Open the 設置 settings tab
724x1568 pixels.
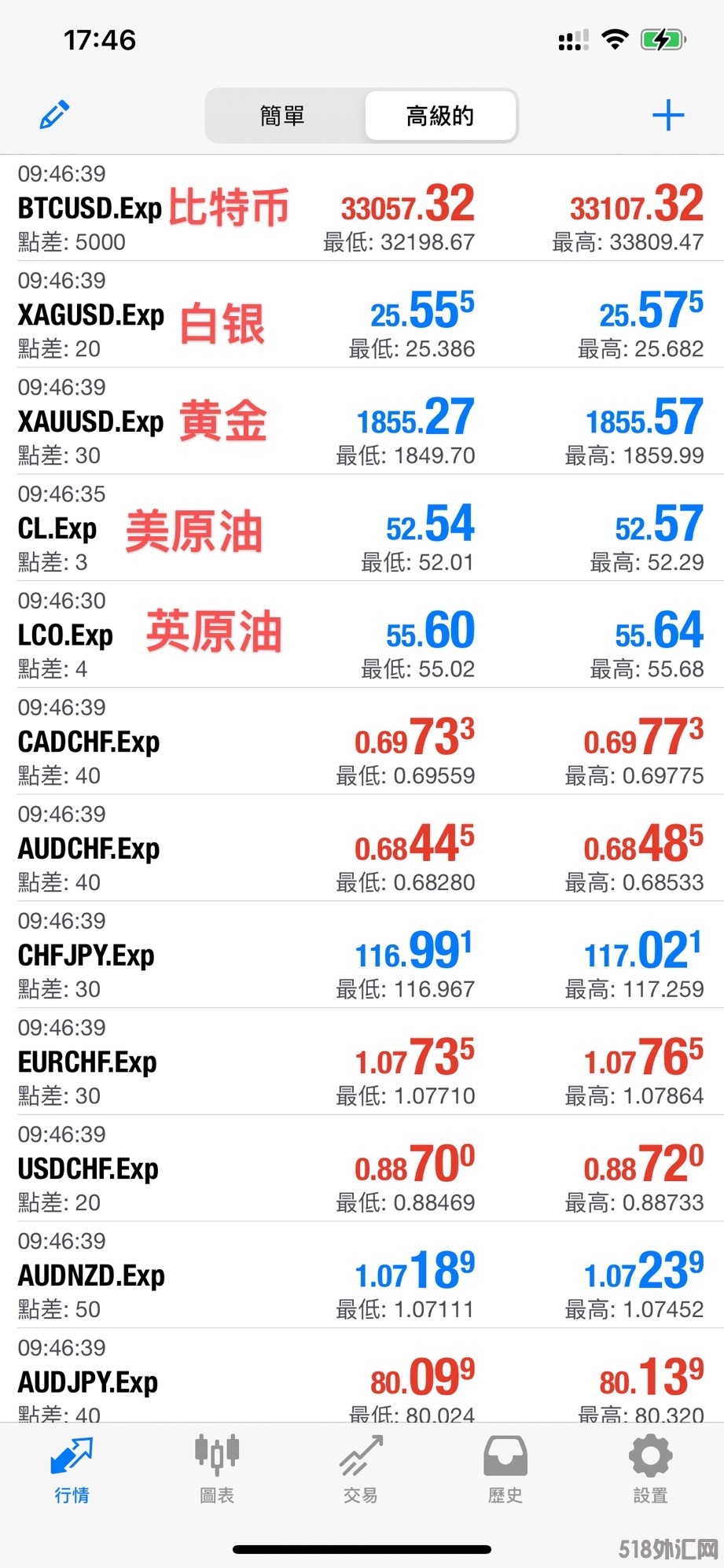(650, 1469)
